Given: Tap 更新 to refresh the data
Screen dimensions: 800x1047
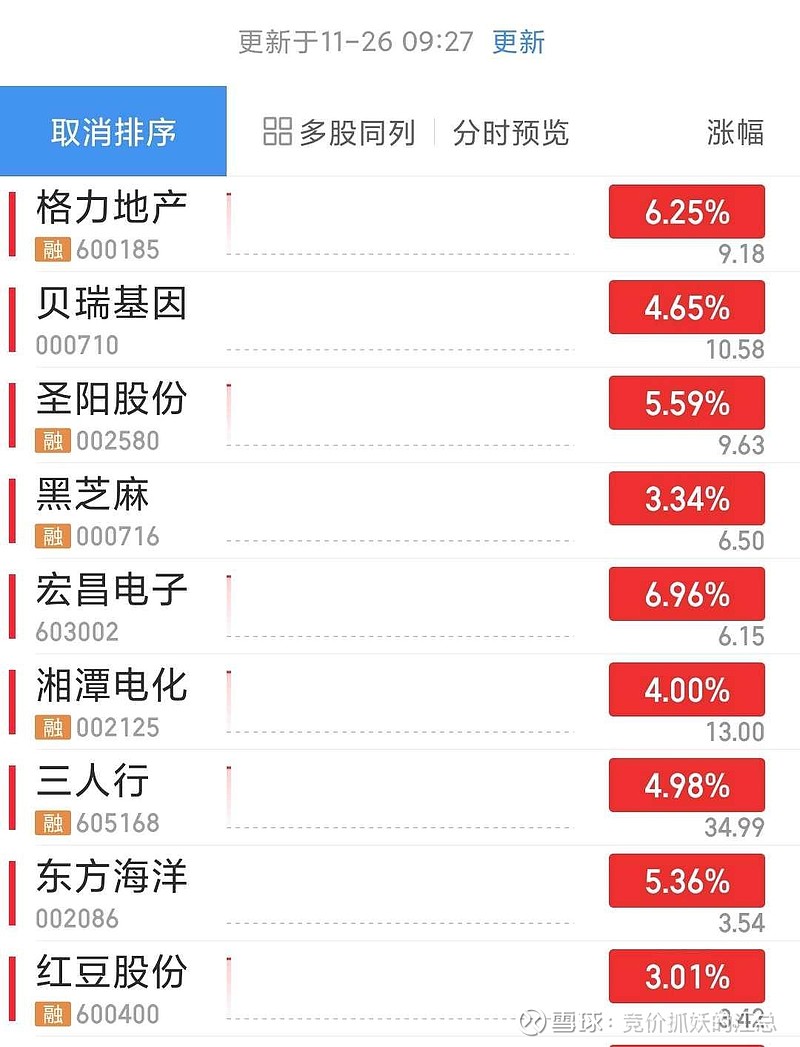Looking at the screenshot, I should pyautogui.click(x=518, y=42).
